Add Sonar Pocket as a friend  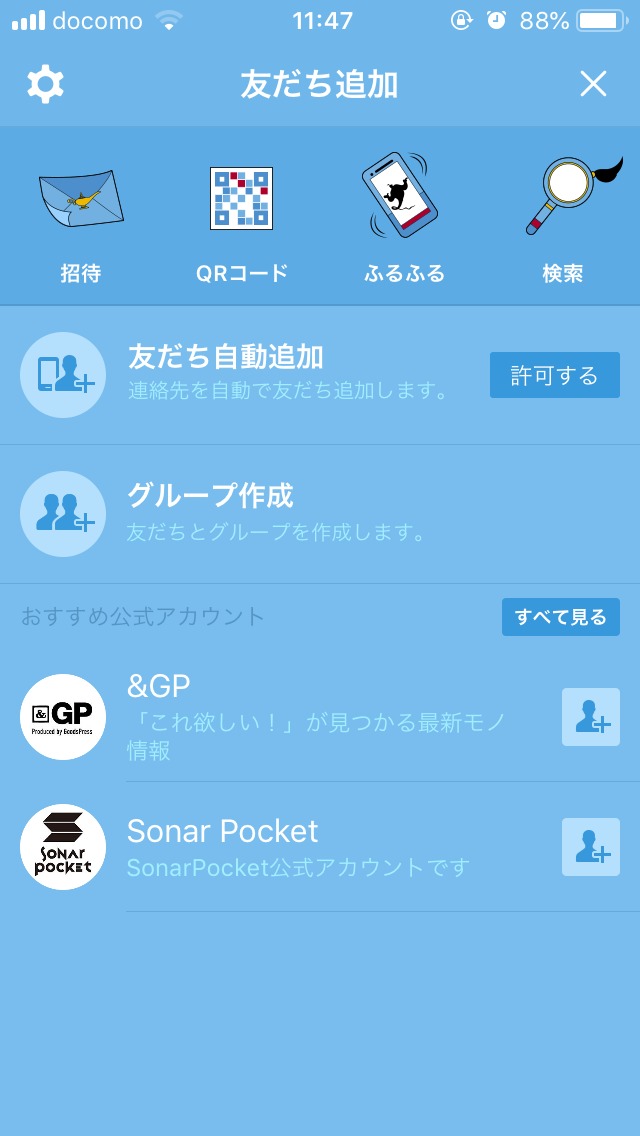(590, 847)
